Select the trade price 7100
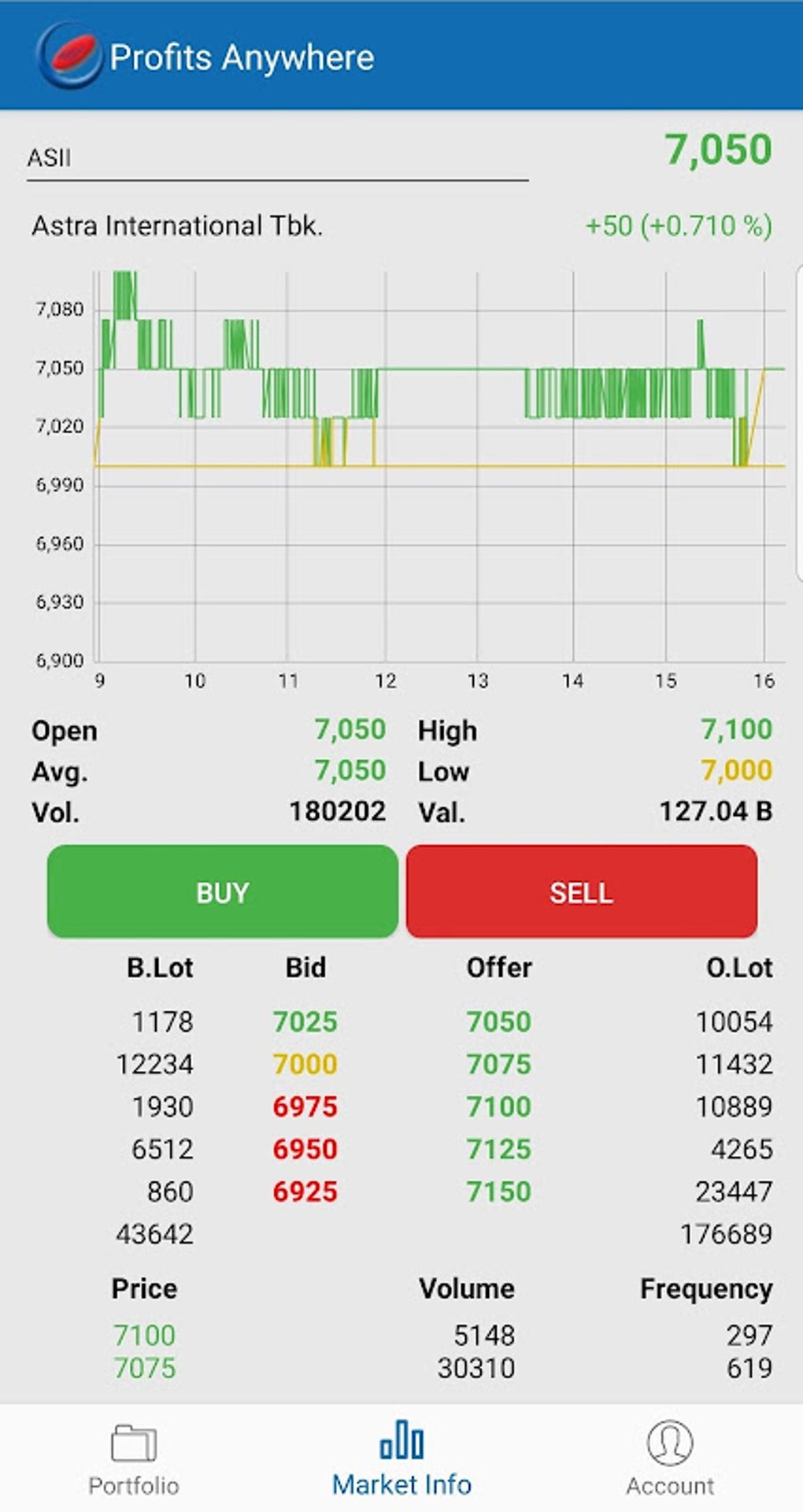This screenshot has width=803, height=1512. click(x=144, y=1335)
